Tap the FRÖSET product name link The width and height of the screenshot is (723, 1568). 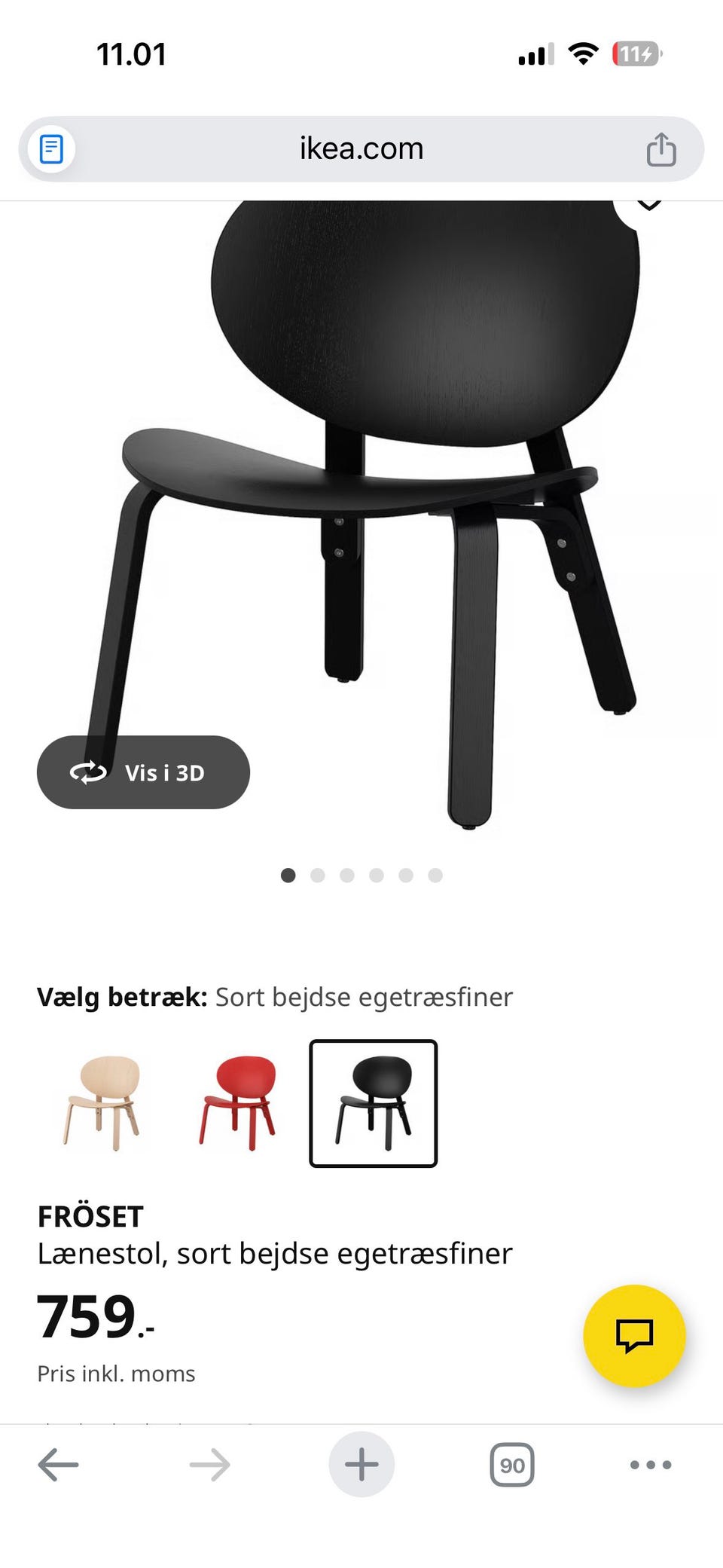[90, 1215]
